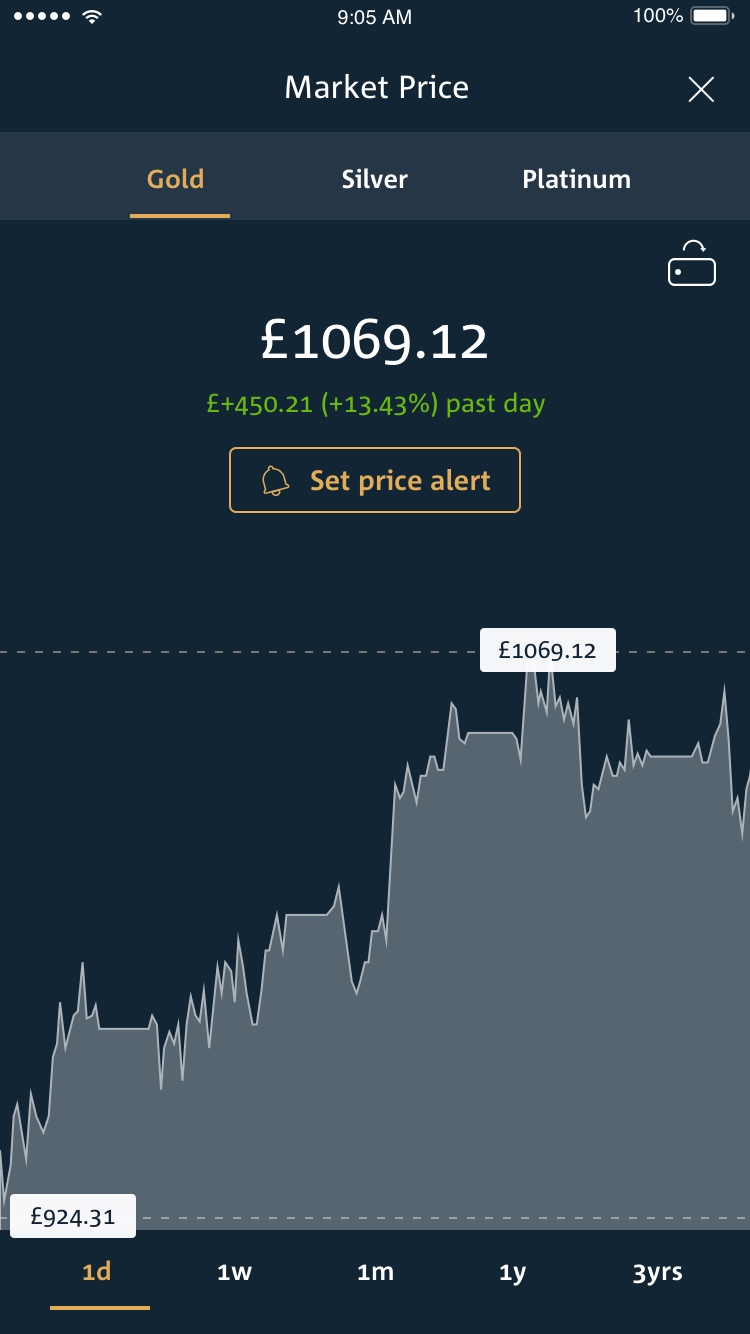Show the 1w price chart
Viewport: 750px width, 1334px height.
234,1272
